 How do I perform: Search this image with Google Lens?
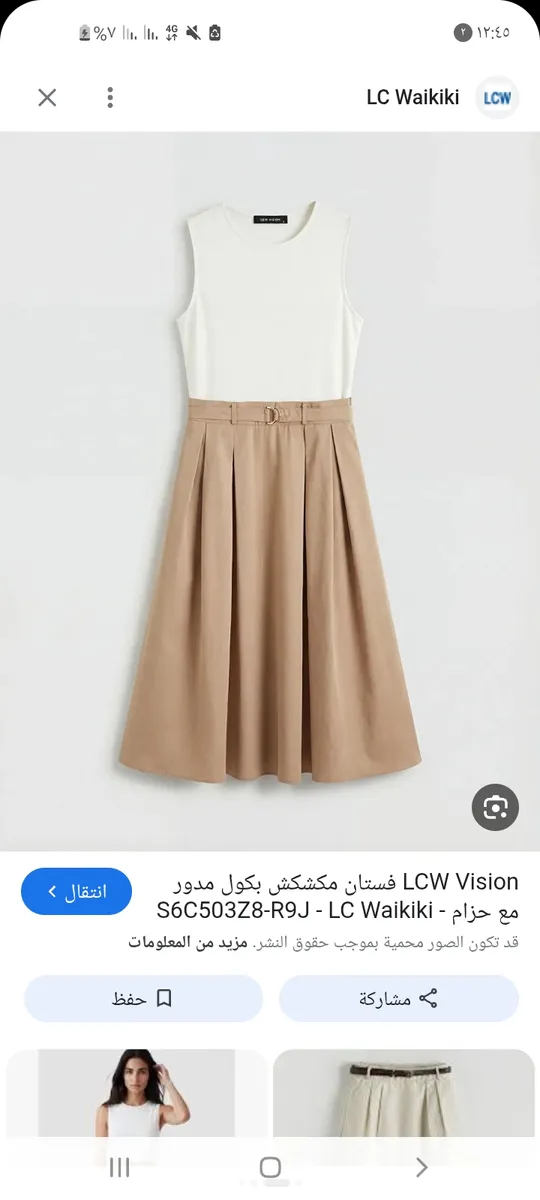click(495, 806)
